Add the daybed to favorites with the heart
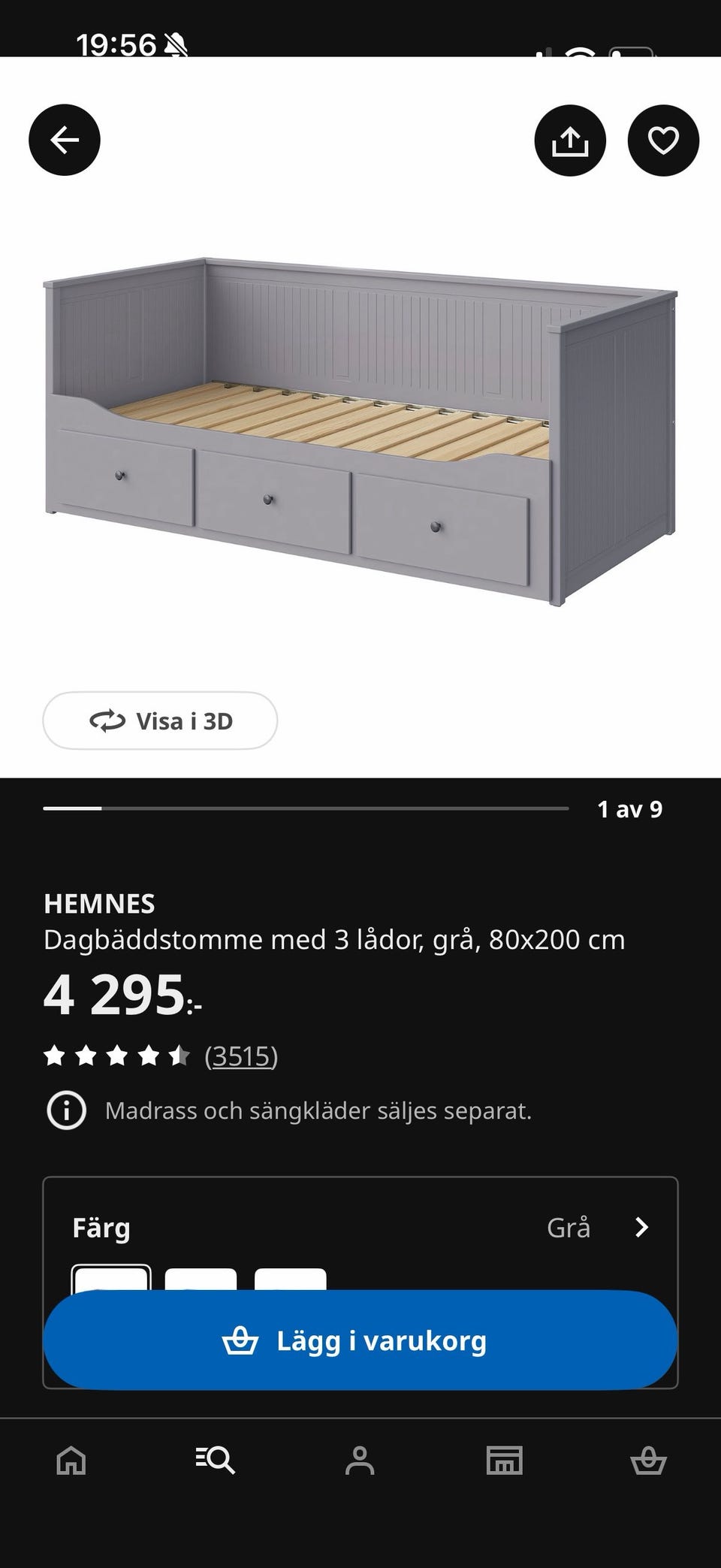 click(663, 140)
